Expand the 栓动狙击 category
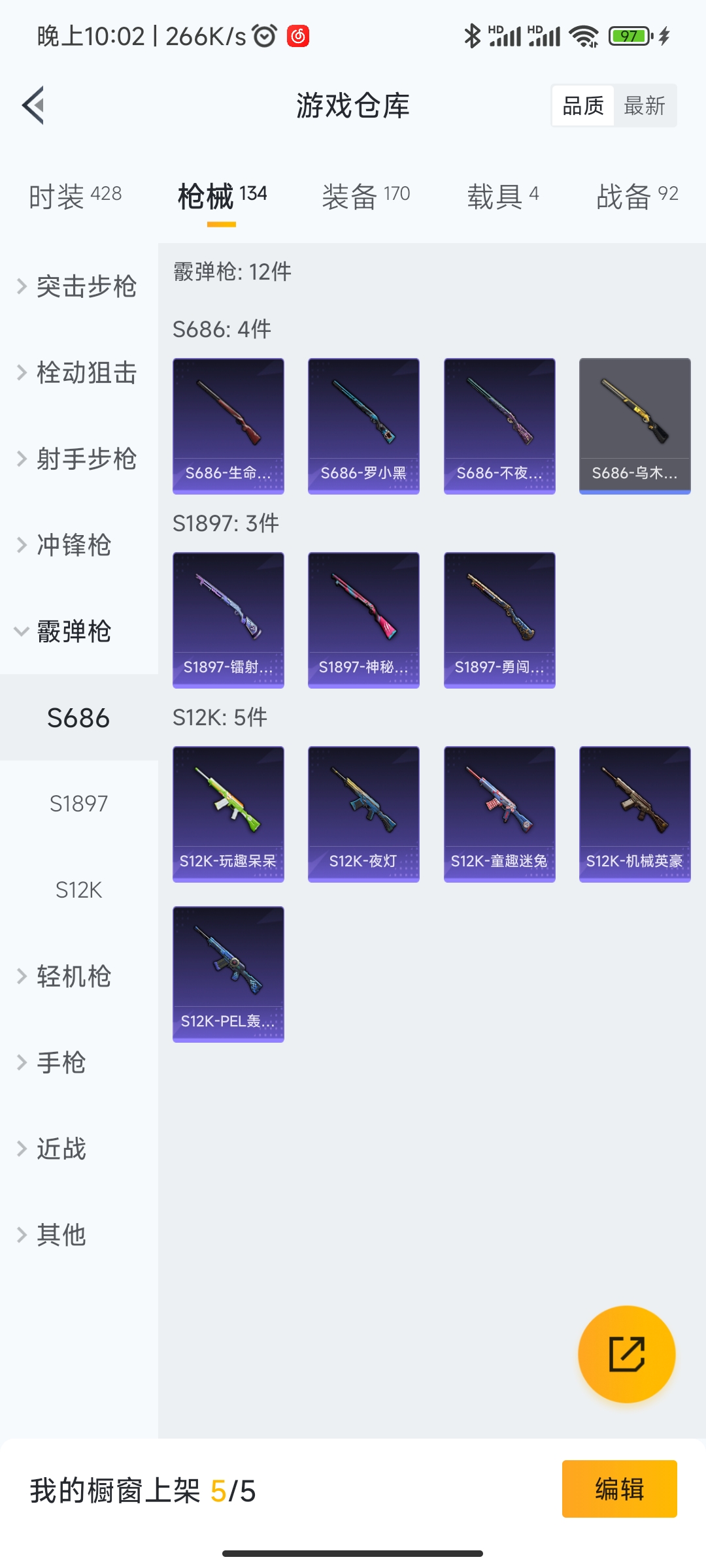Image resolution: width=706 pixels, height=1568 pixels. 78,372
